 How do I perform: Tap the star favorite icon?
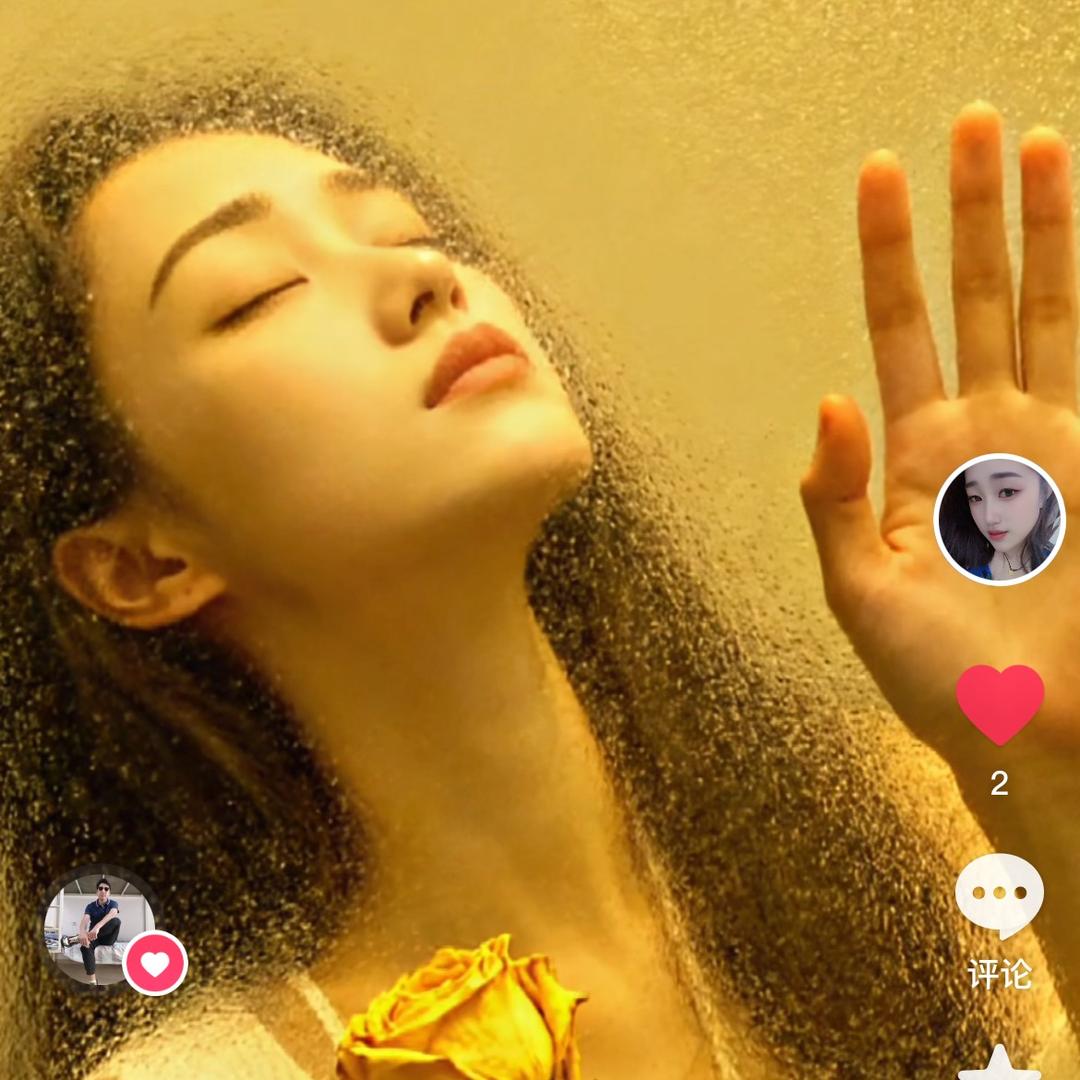point(999,1063)
